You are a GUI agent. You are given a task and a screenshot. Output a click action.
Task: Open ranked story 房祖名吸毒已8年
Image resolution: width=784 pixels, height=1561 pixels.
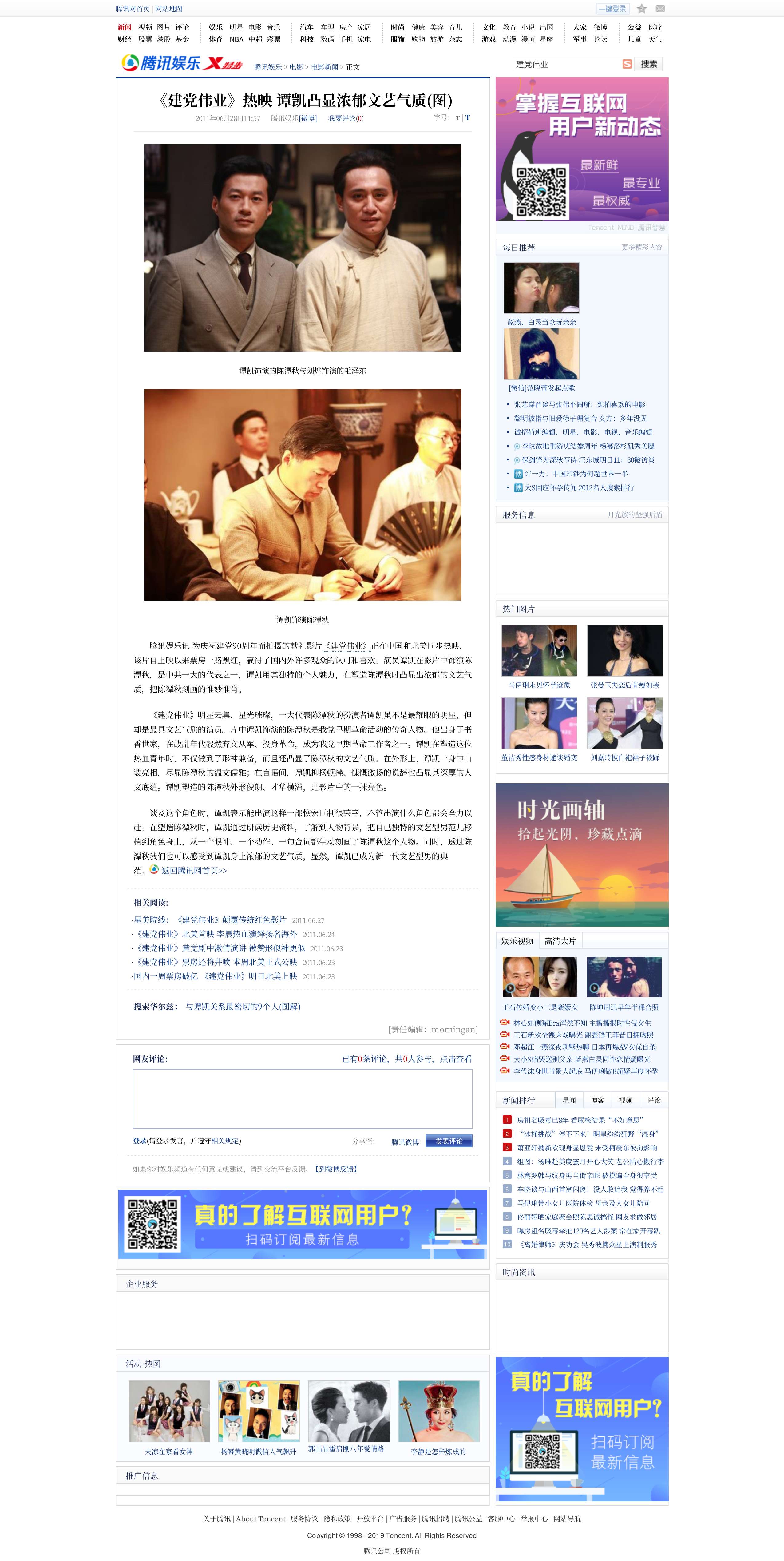579,1120
